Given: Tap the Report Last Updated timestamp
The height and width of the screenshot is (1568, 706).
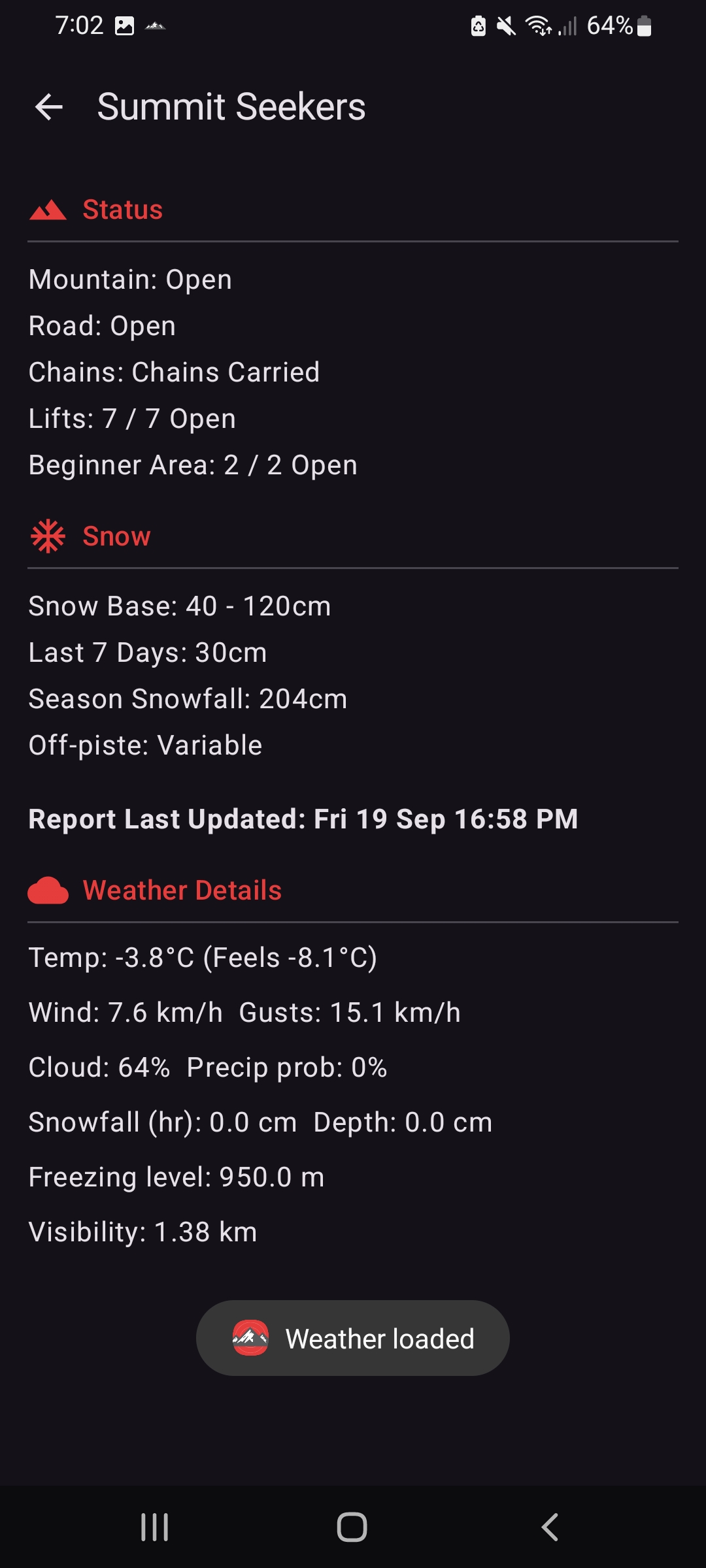Looking at the screenshot, I should tap(303, 819).
